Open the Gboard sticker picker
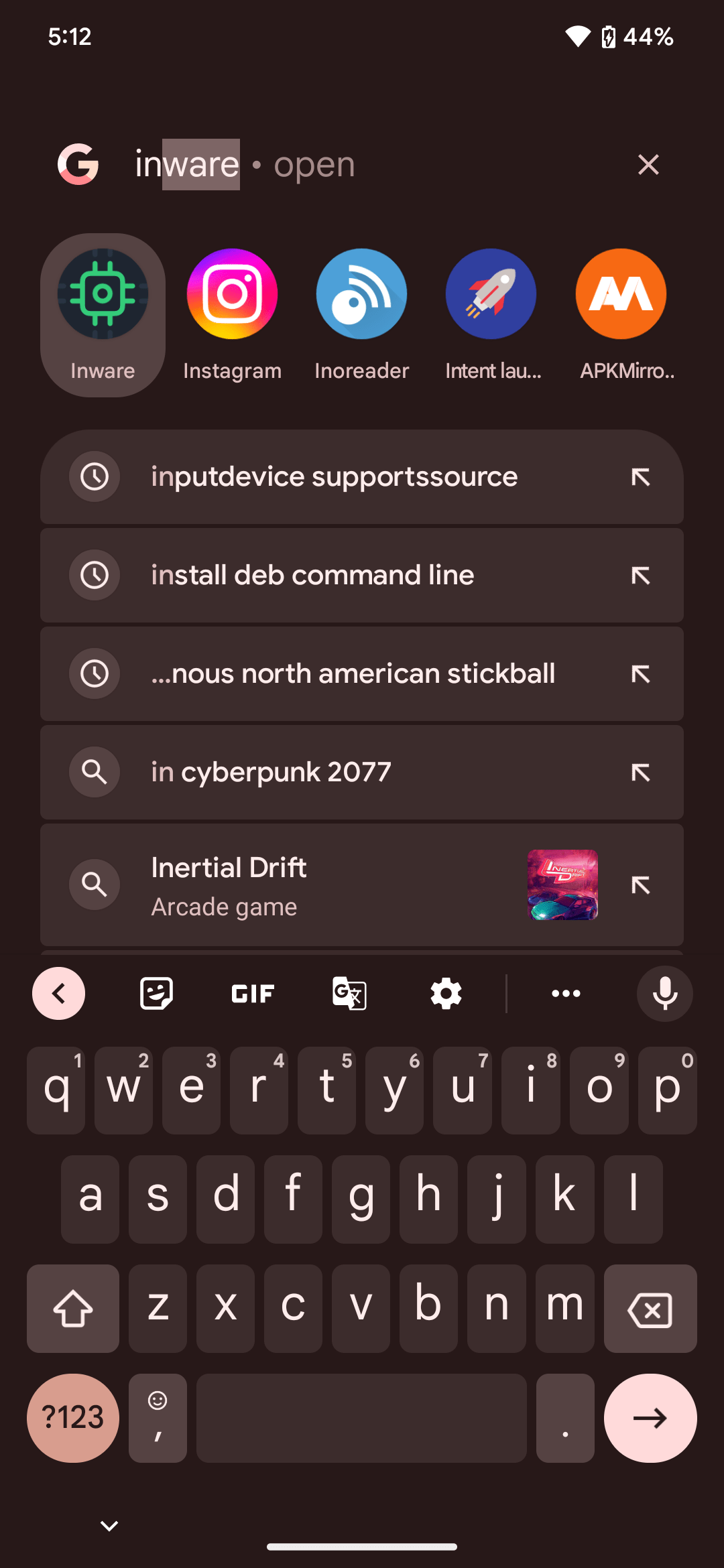Viewport: 724px width, 1568px height. [156, 994]
